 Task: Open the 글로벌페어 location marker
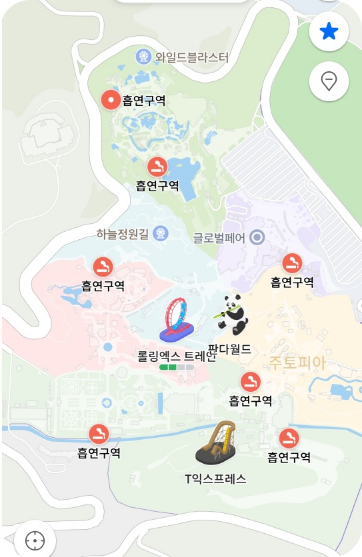coord(257,237)
